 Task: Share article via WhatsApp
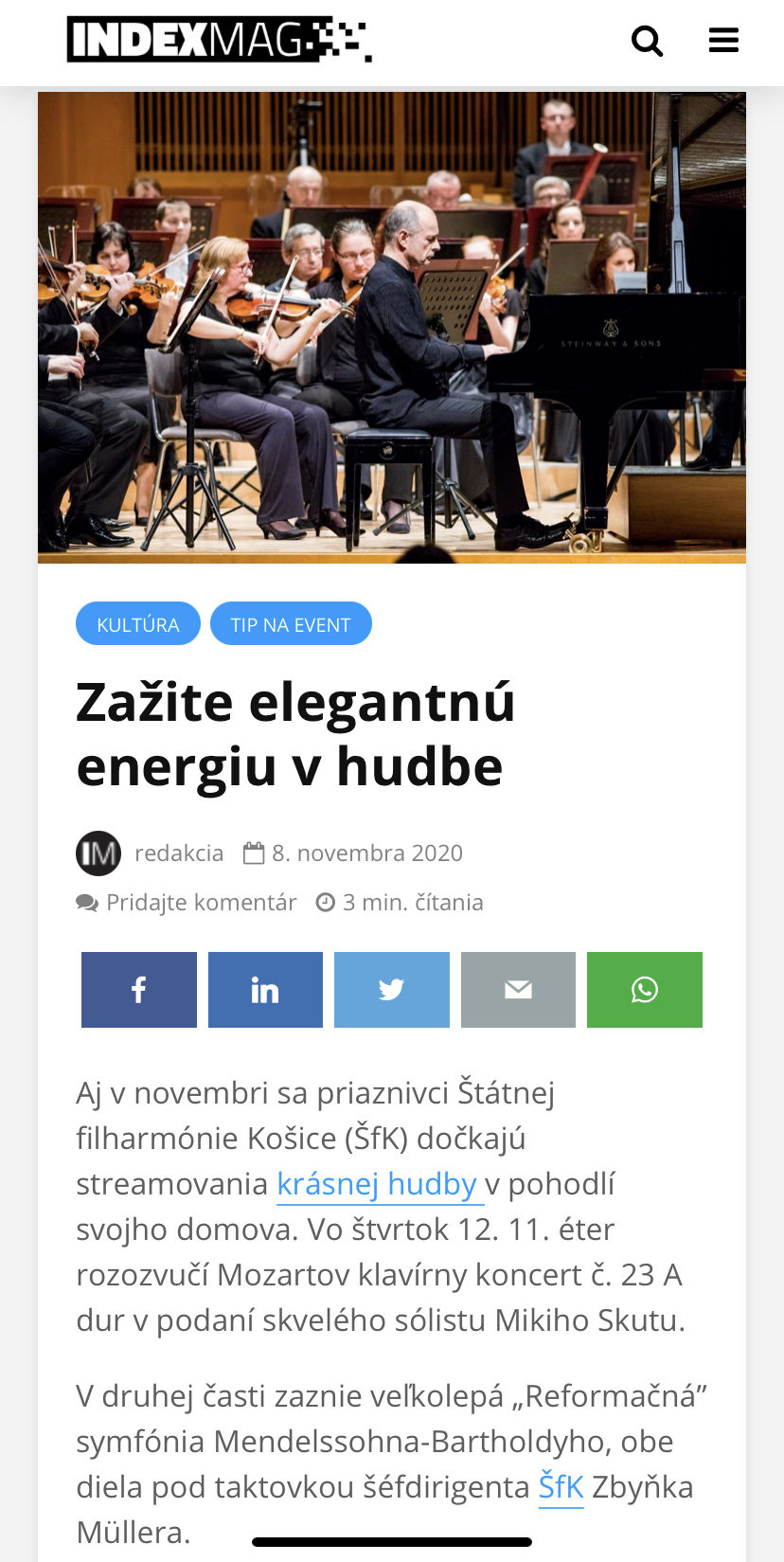coord(645,990)
